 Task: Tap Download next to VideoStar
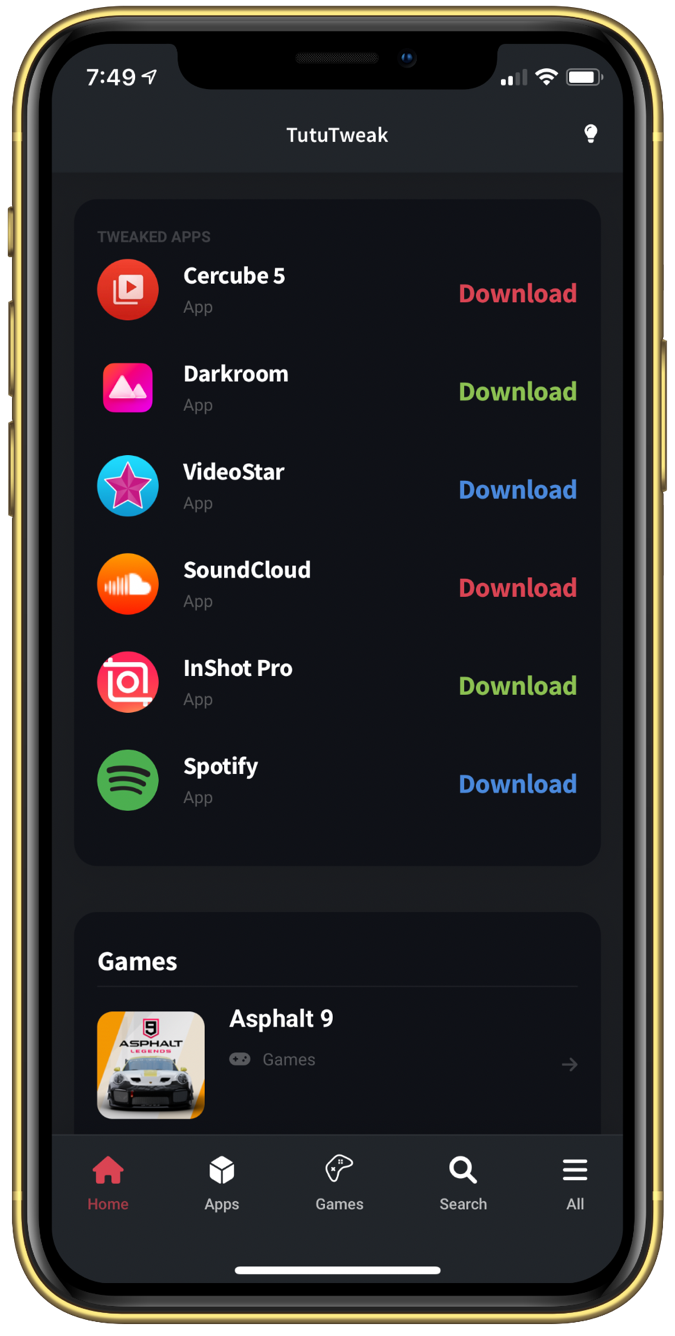pyautogui.click(x=517, y=489)
